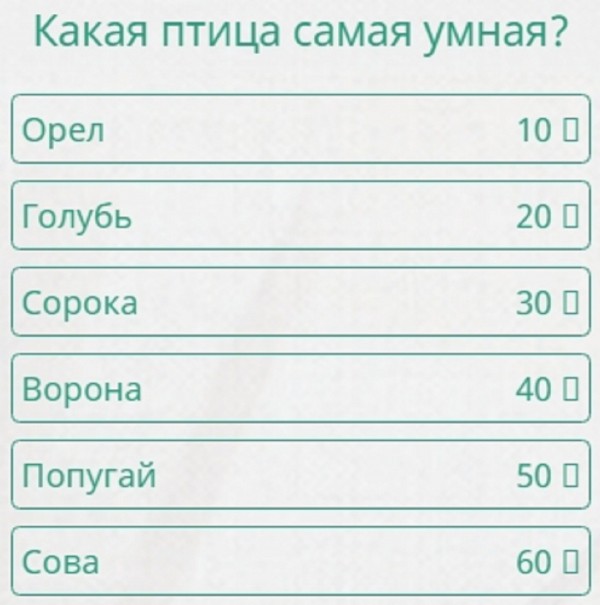Choose the Голубь answer row
Screen dimensions: 600x605
click(x=298, y=216)
